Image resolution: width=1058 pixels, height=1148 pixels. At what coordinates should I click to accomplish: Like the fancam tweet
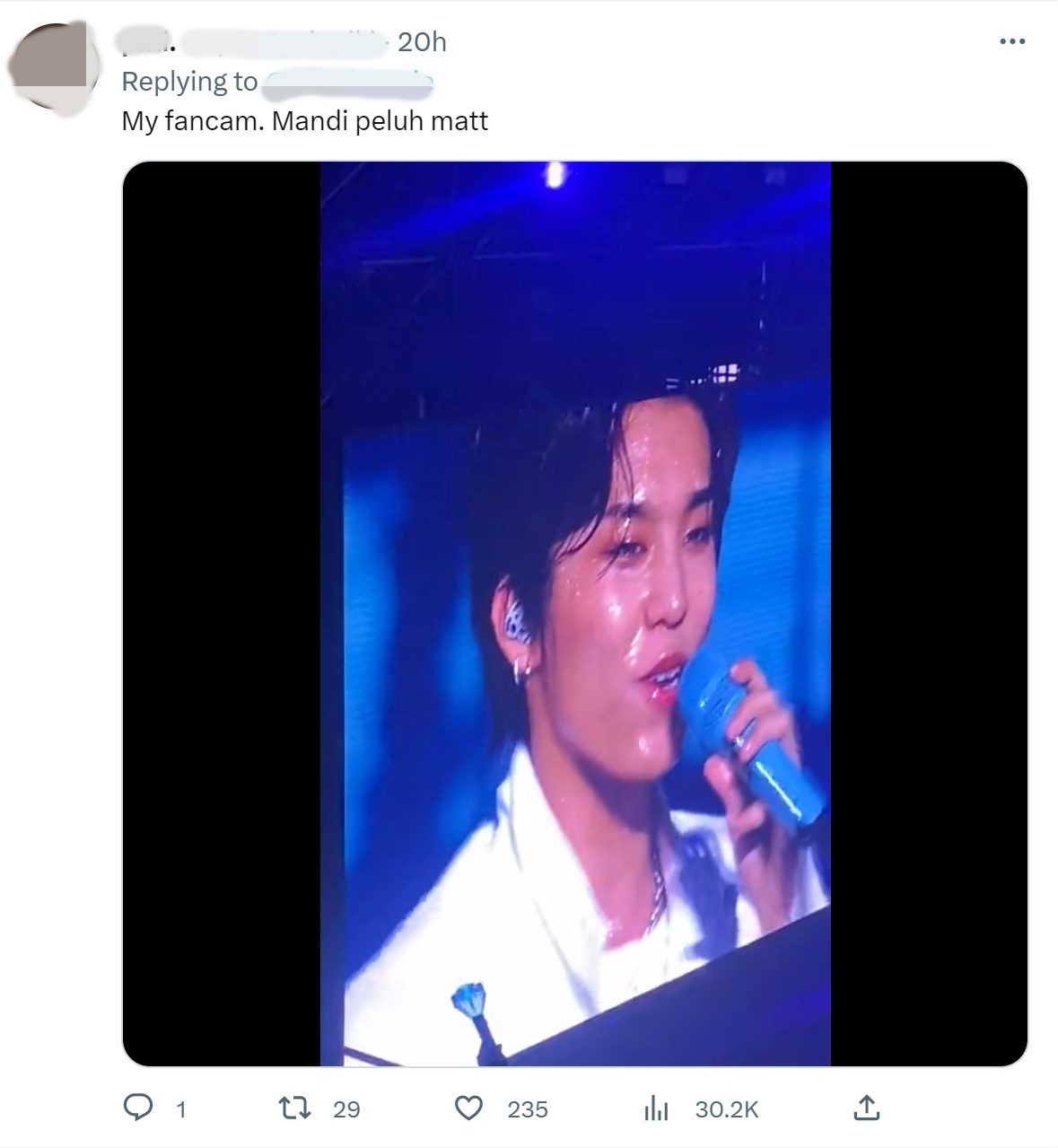(469, 1109)
